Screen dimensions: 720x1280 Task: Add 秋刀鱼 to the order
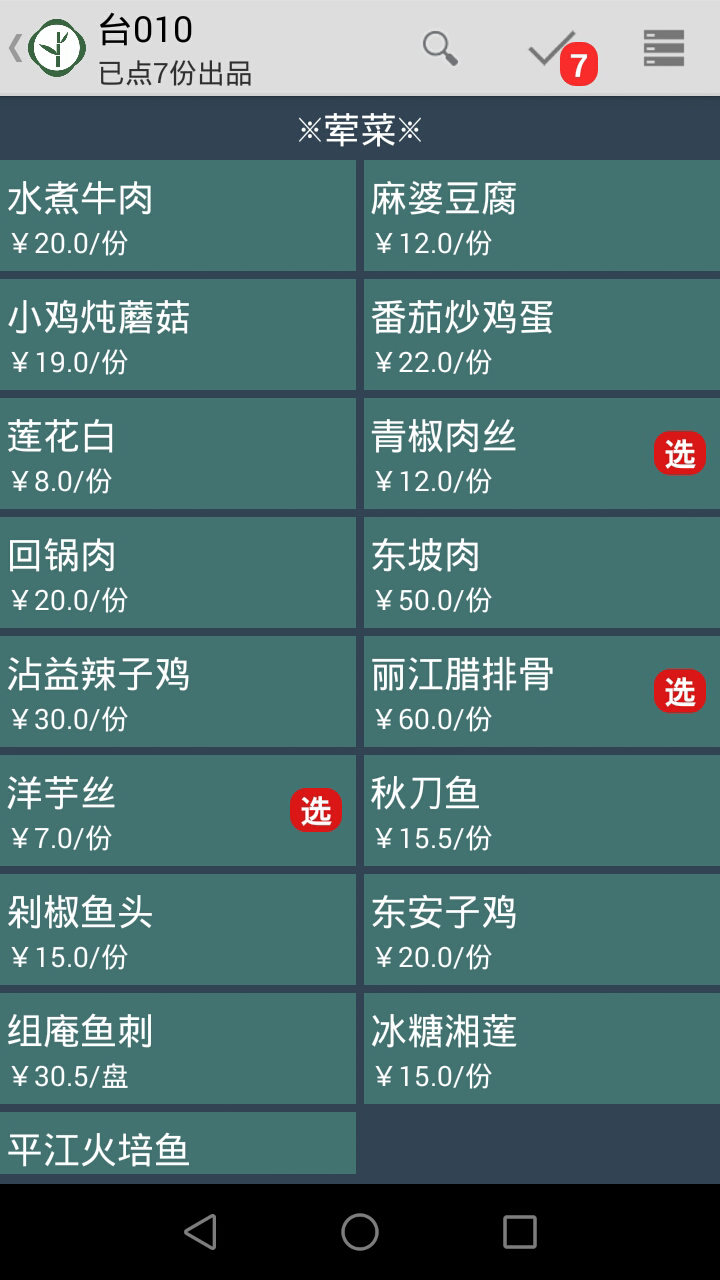click(541, 810)
